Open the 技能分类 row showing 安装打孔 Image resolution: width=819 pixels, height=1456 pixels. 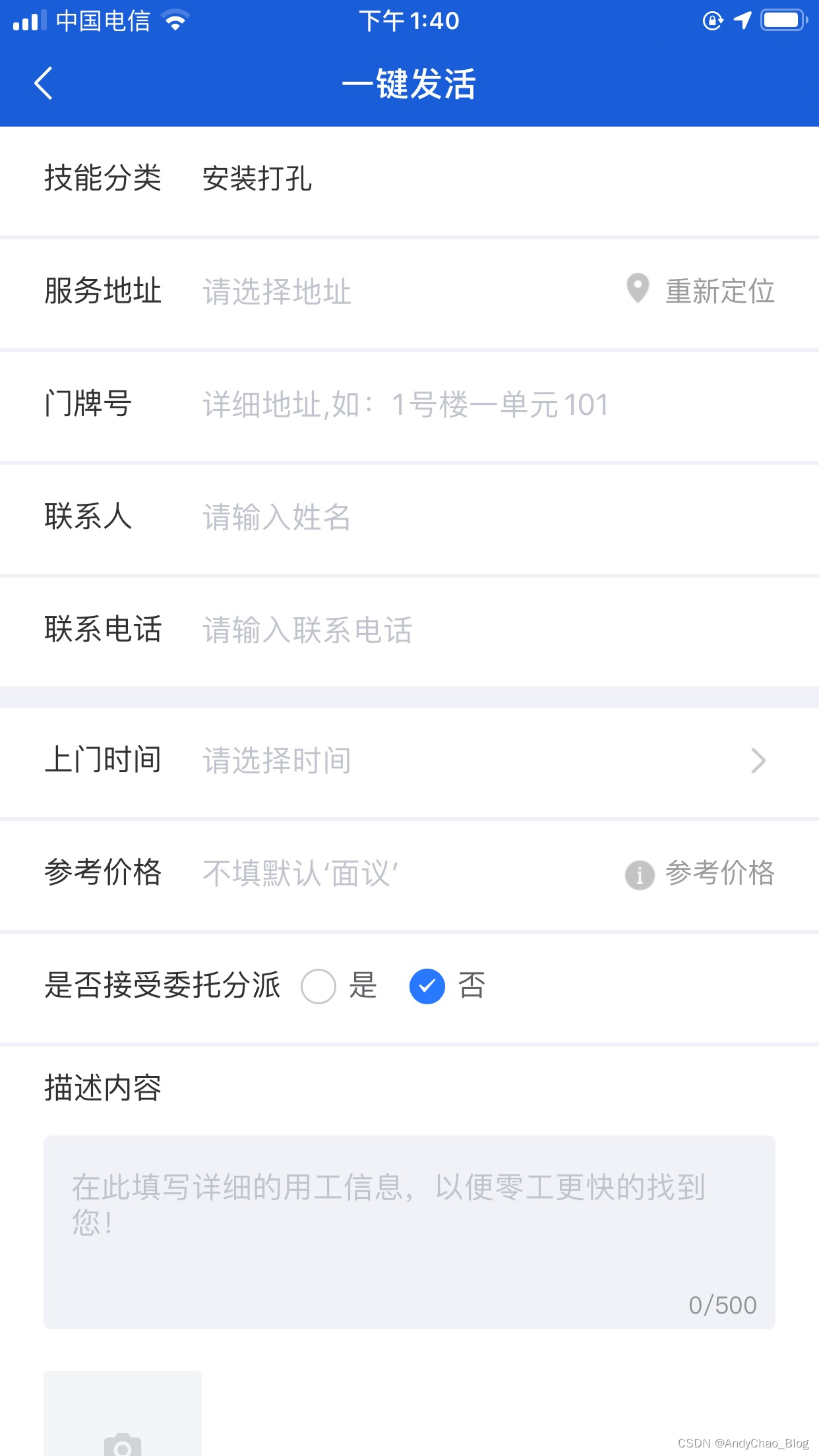[409, 179]
